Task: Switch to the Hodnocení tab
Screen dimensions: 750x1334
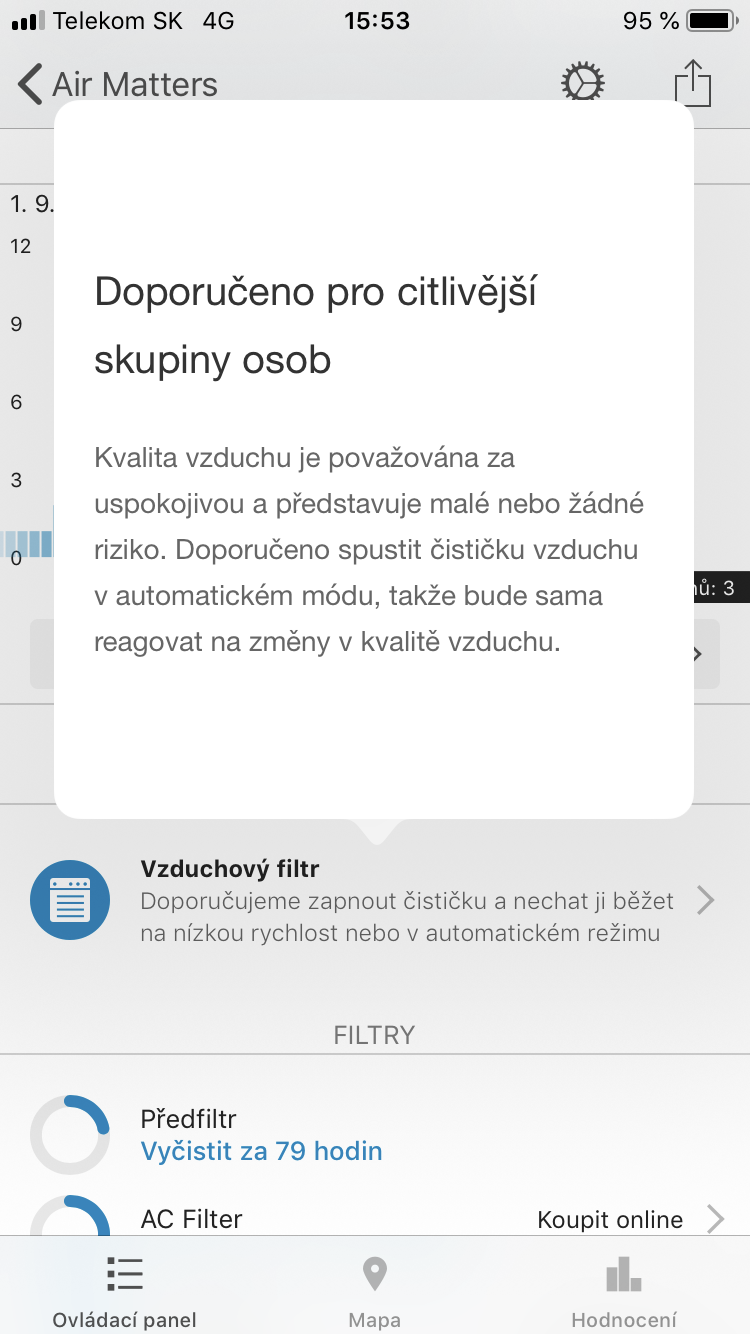Action: pyautogui.click(x=624, y=1290)
